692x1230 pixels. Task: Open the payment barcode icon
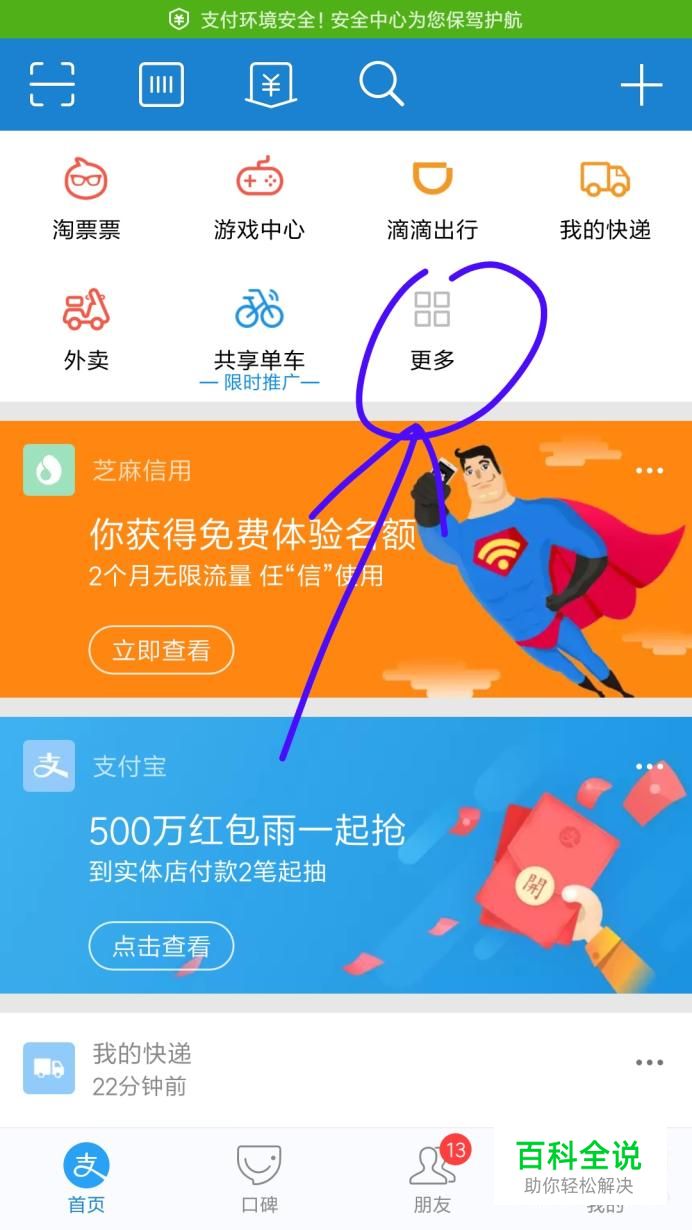(x=161, y=84)
